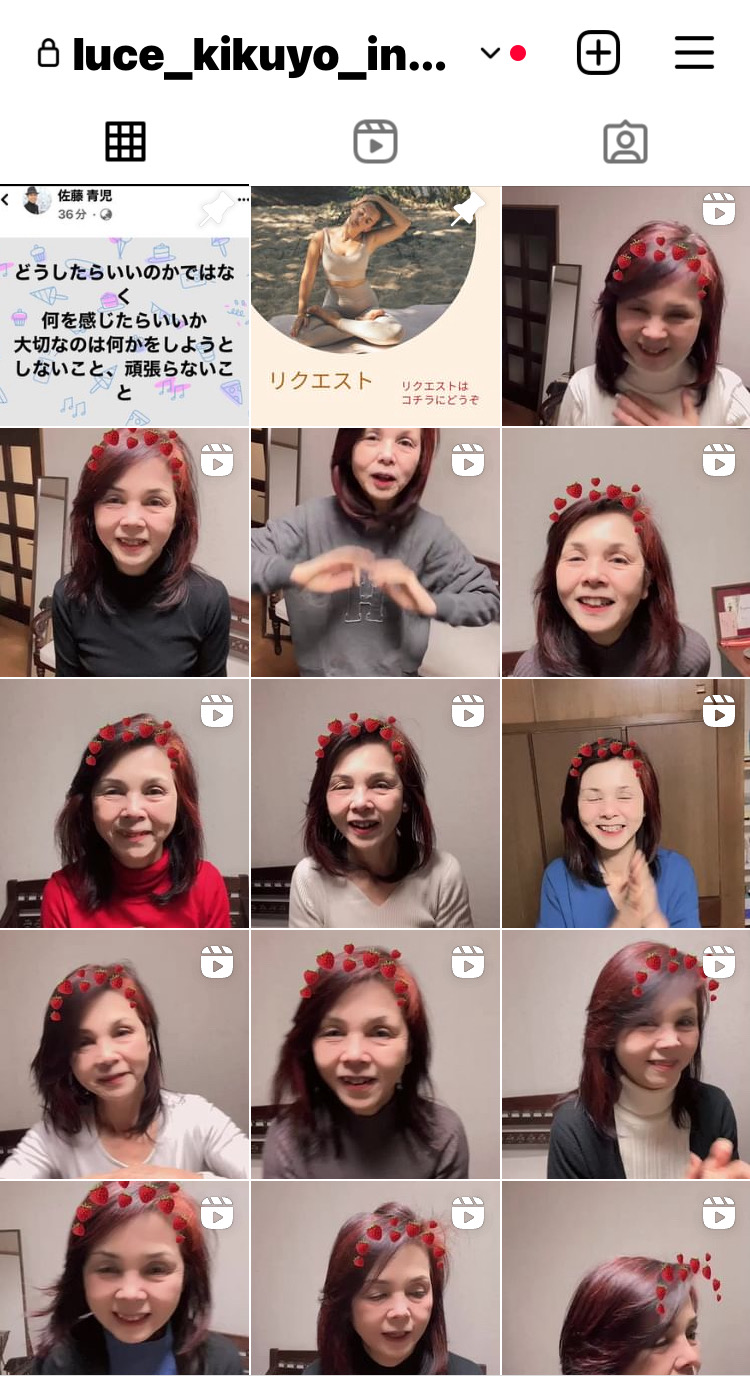750x1376 pixels.
Task: Open the pinned リクエスト yoga post
Action: [x=375, y=306]
